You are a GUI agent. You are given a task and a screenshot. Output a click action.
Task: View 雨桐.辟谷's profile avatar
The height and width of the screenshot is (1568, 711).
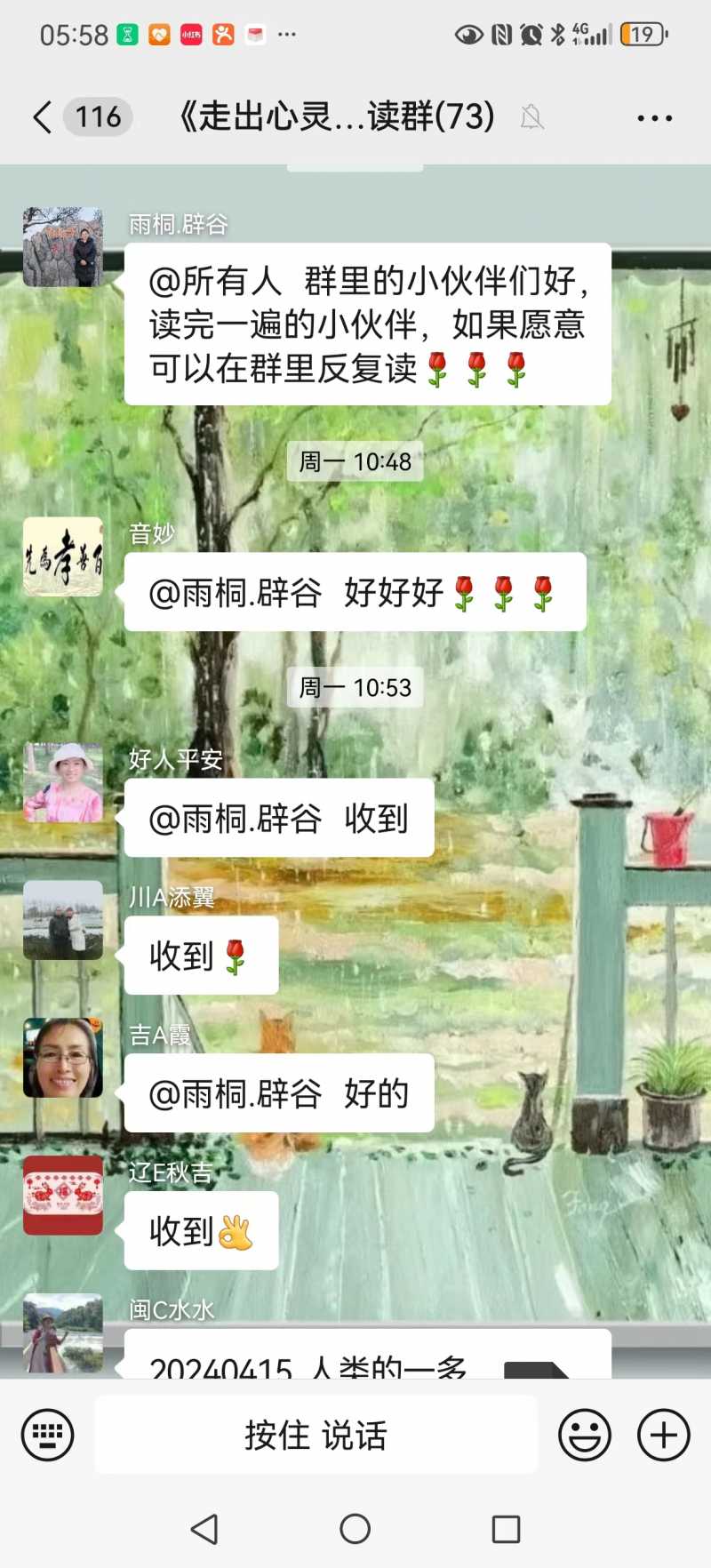[x=63, y=247]
